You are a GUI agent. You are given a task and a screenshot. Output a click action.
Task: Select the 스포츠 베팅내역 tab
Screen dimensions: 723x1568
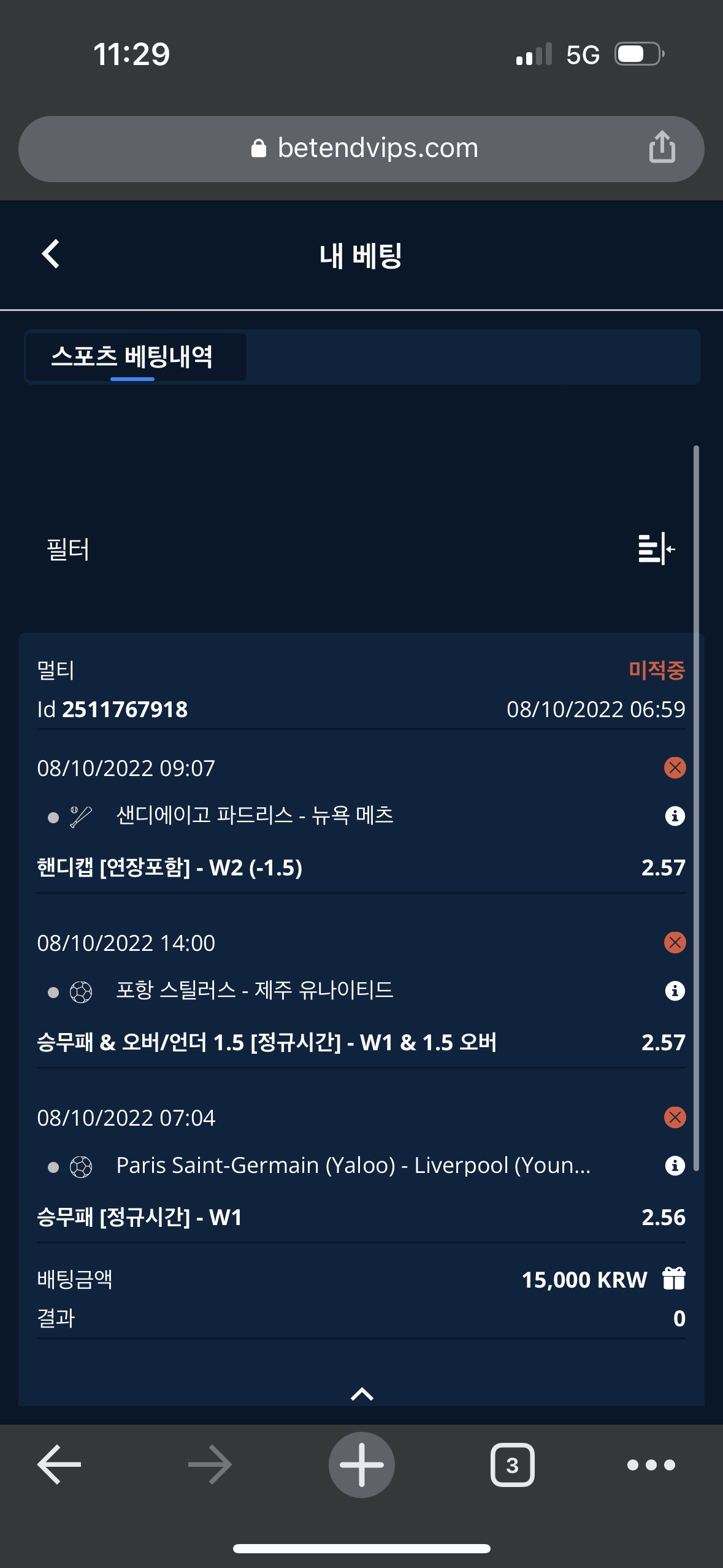pos(132,357)
